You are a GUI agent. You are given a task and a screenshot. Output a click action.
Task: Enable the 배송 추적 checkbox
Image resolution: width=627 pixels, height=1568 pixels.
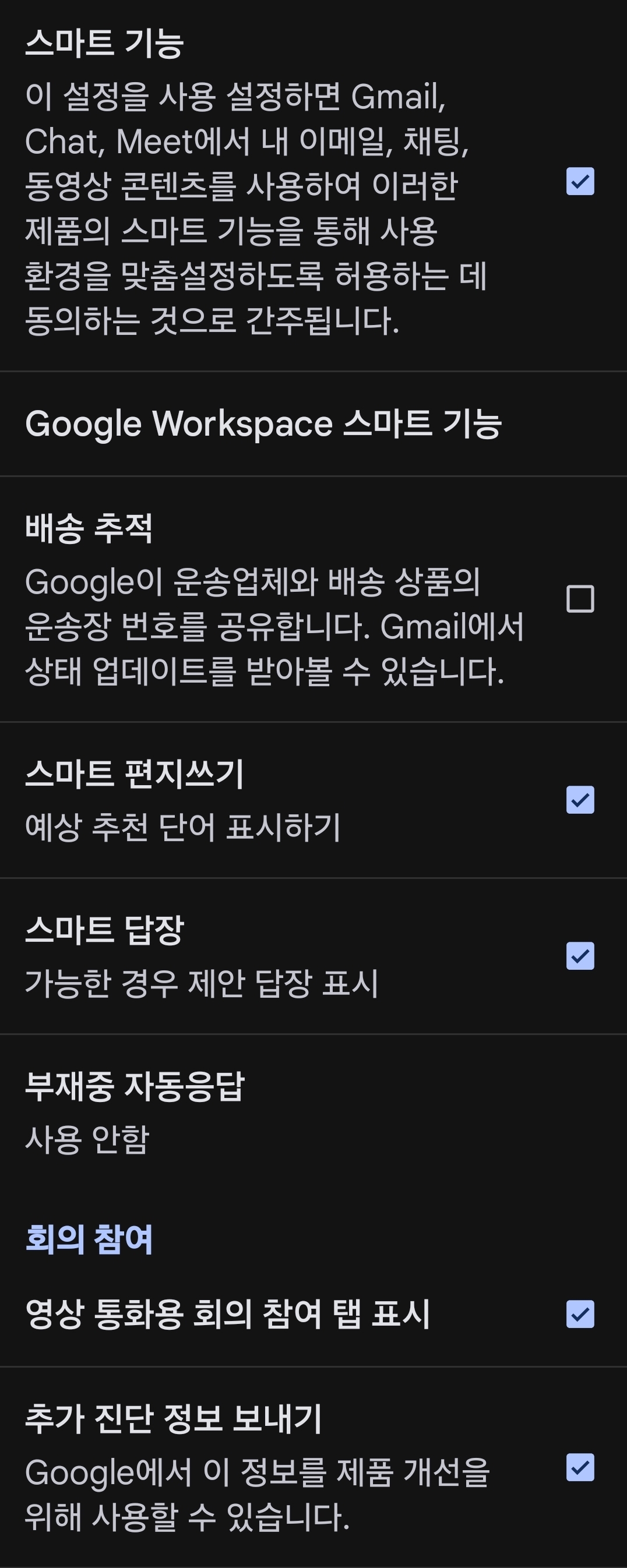click(580, 599)
